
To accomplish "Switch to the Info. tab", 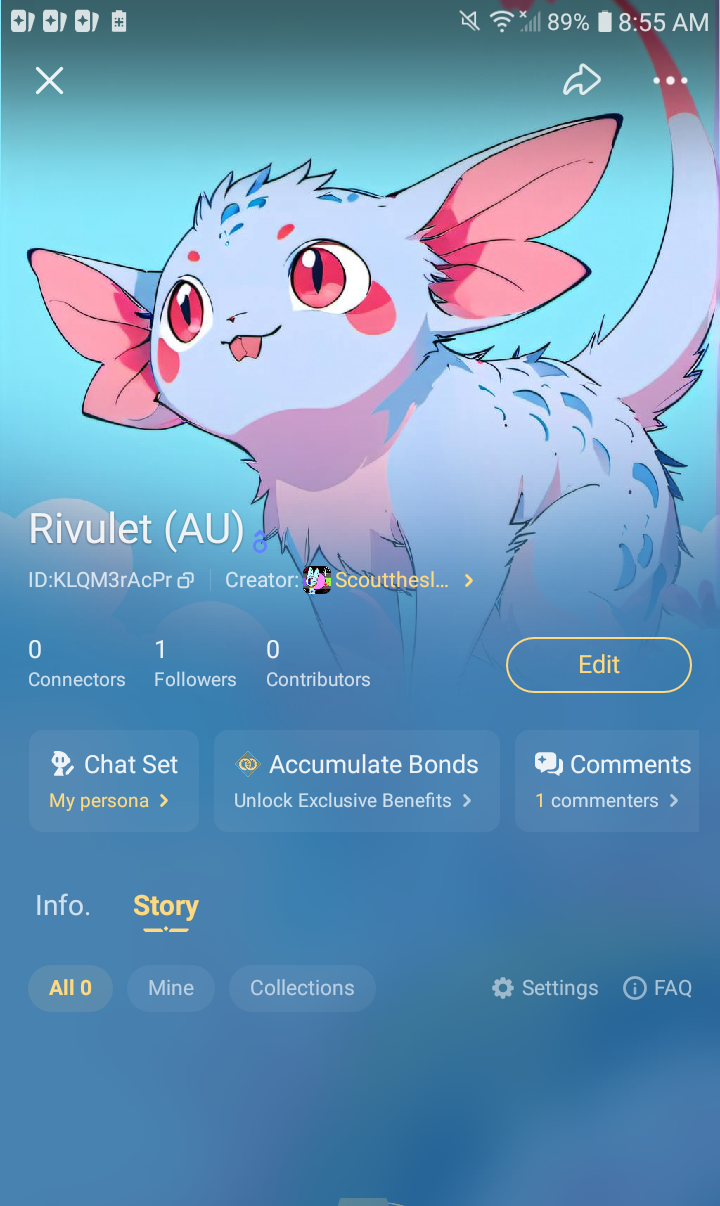I will [63, 906].
